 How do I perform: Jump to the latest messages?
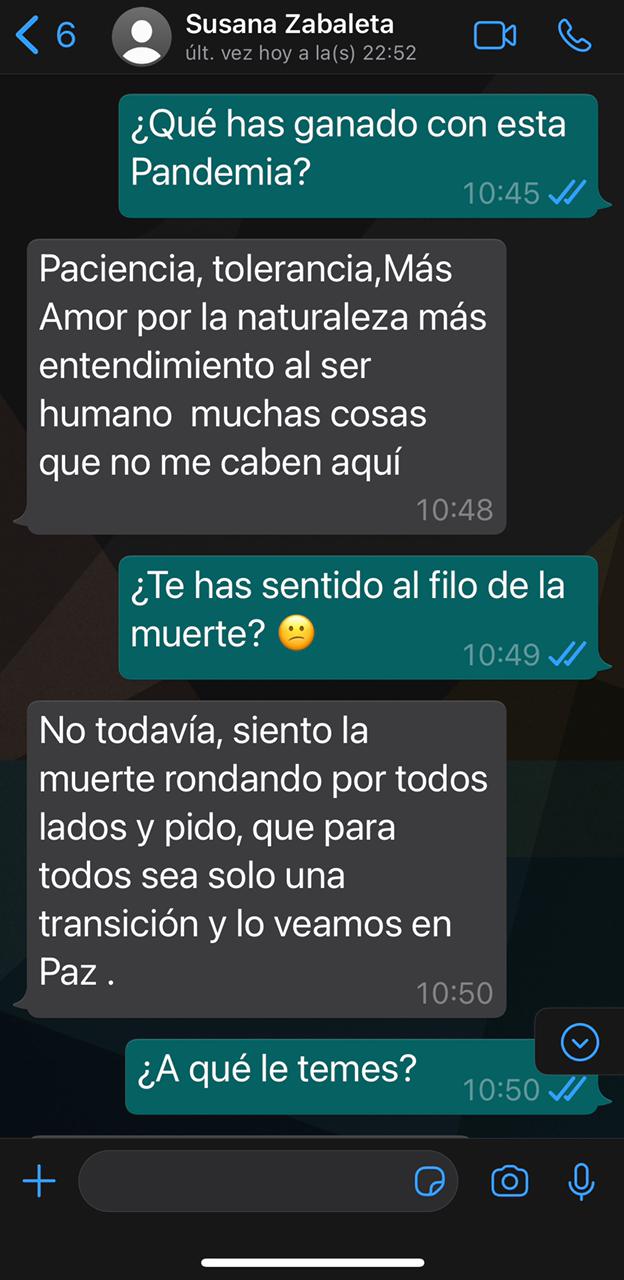(x=580, y=1043)
